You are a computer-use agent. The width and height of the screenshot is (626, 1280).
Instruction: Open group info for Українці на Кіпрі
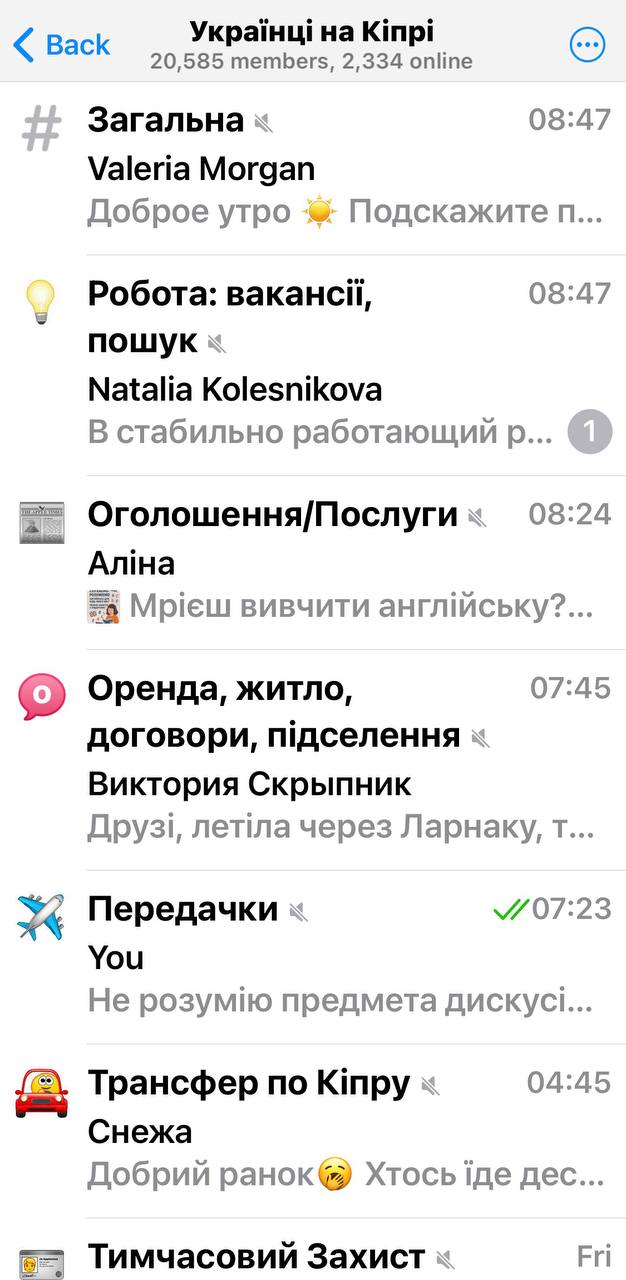click(x=312, y=45)
